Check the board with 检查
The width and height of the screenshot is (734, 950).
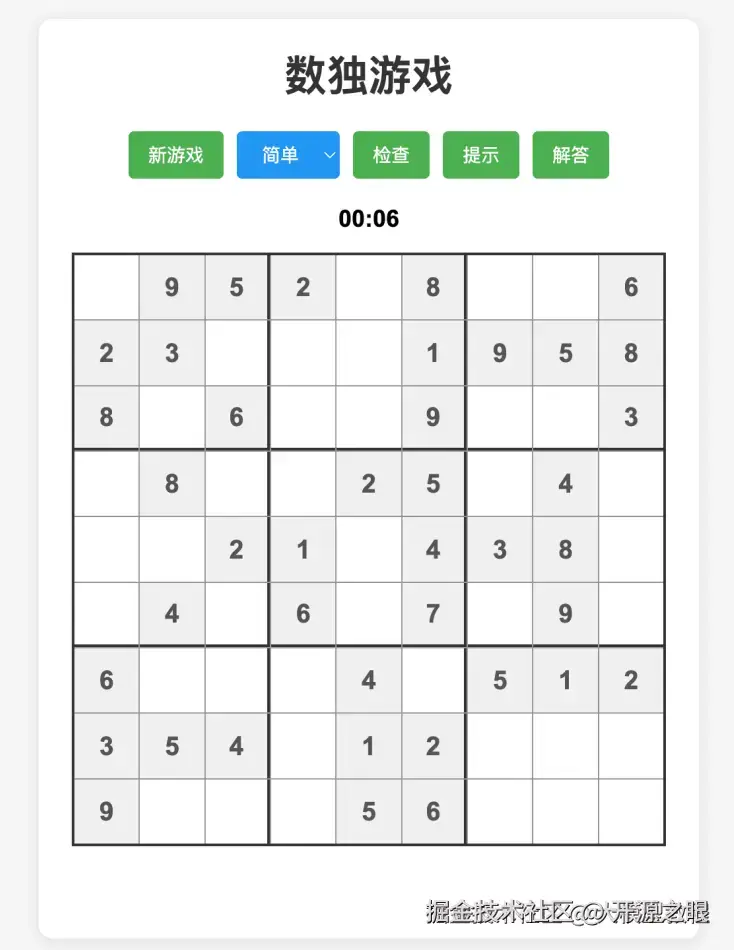[x=391, y=155]
